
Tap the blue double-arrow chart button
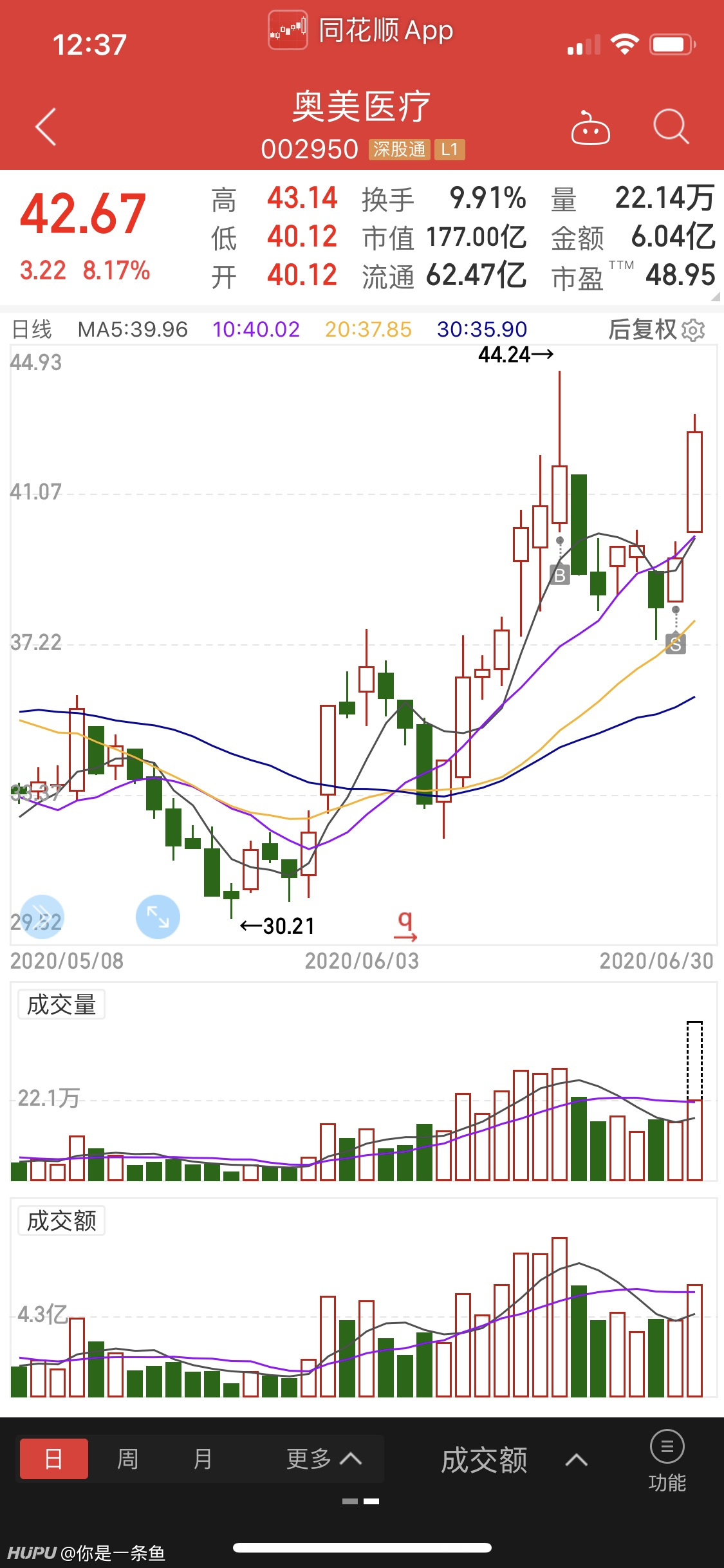(x=42, y=917)
